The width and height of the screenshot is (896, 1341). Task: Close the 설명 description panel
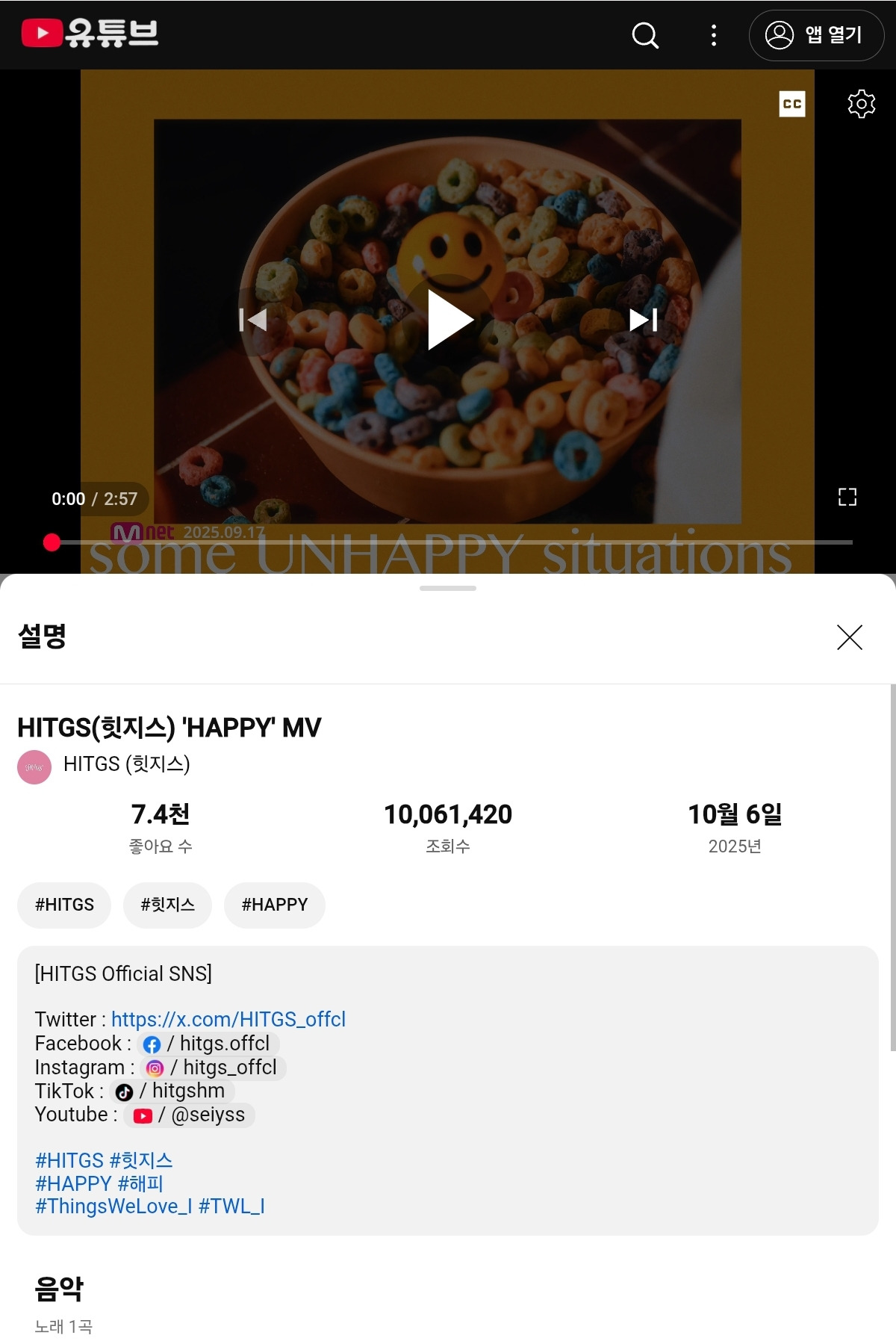(849, 637)
